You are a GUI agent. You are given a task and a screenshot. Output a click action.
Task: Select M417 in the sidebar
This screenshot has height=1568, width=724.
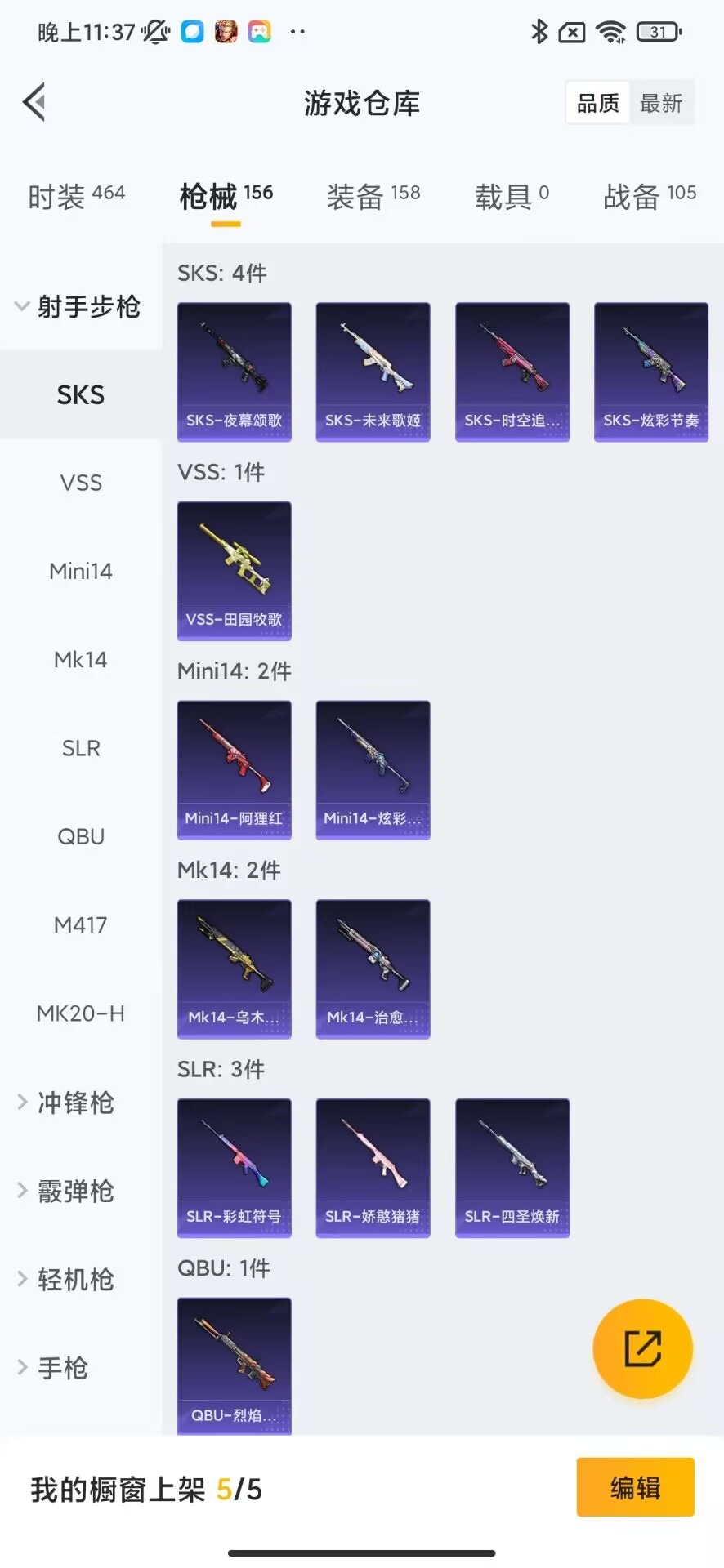pyautogui.click(x=81, y=925)
